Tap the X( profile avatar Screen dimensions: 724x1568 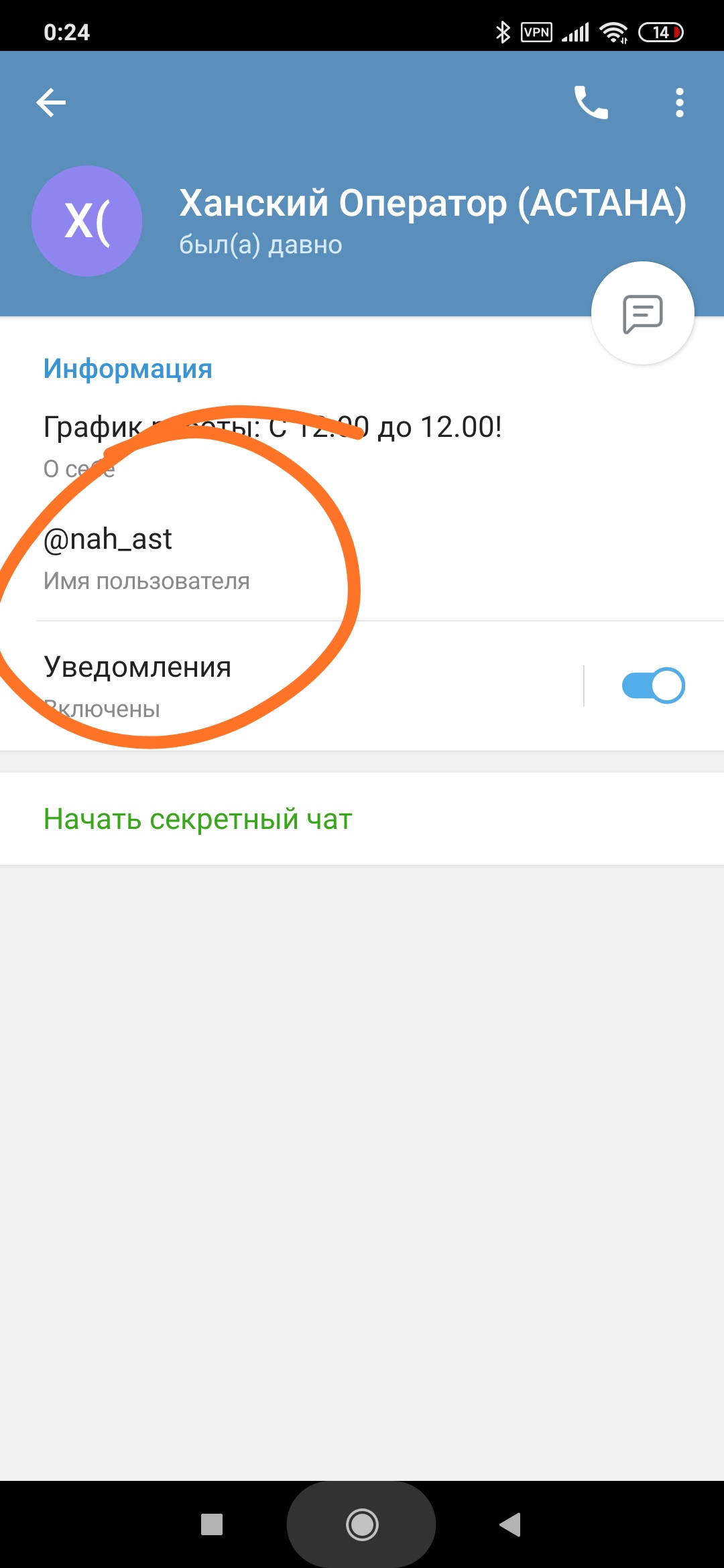(87, 221)
